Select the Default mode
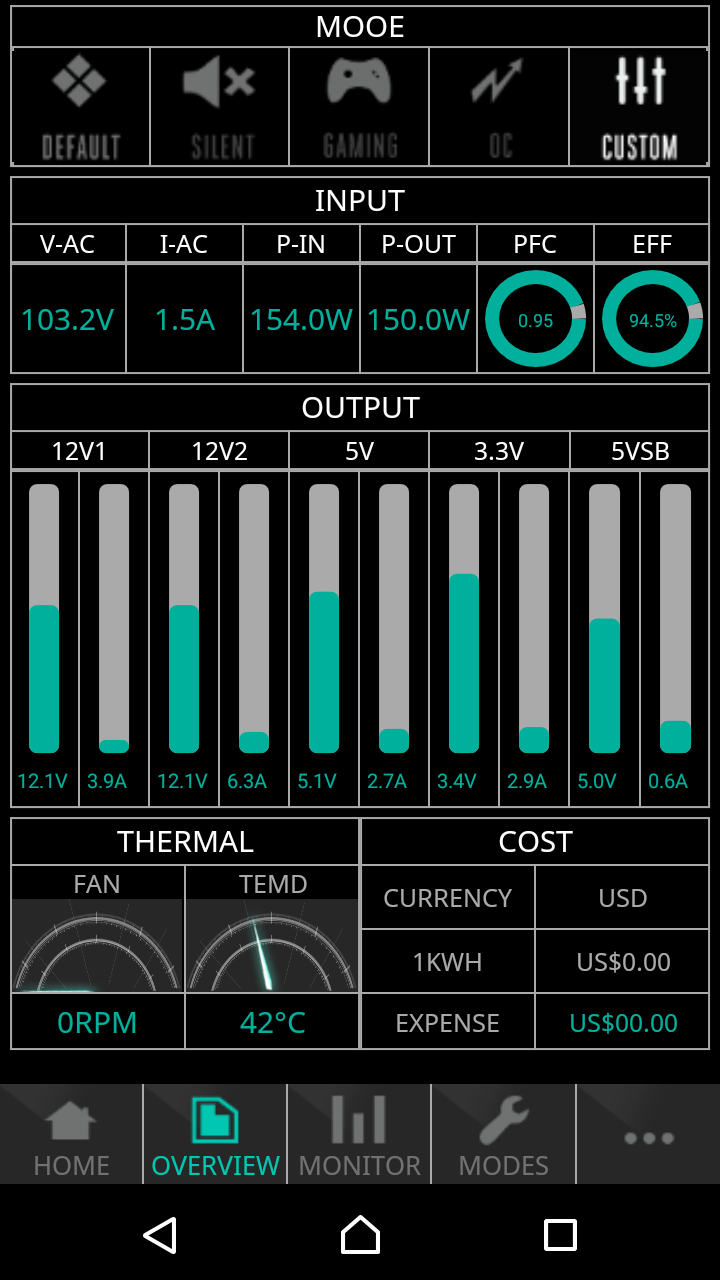 pyautogui.click(x=80, y=107)
